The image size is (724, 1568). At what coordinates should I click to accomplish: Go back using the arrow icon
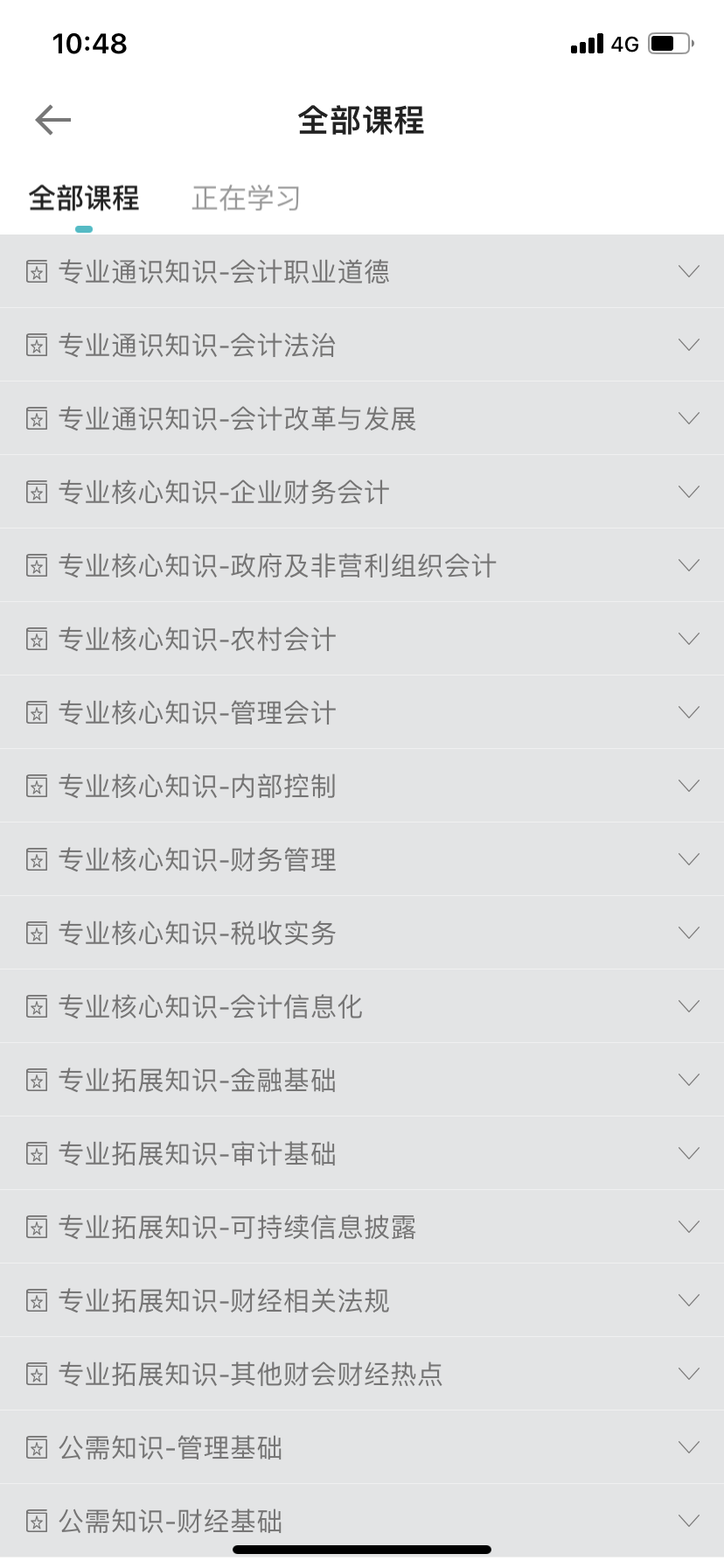coord(52,120)
